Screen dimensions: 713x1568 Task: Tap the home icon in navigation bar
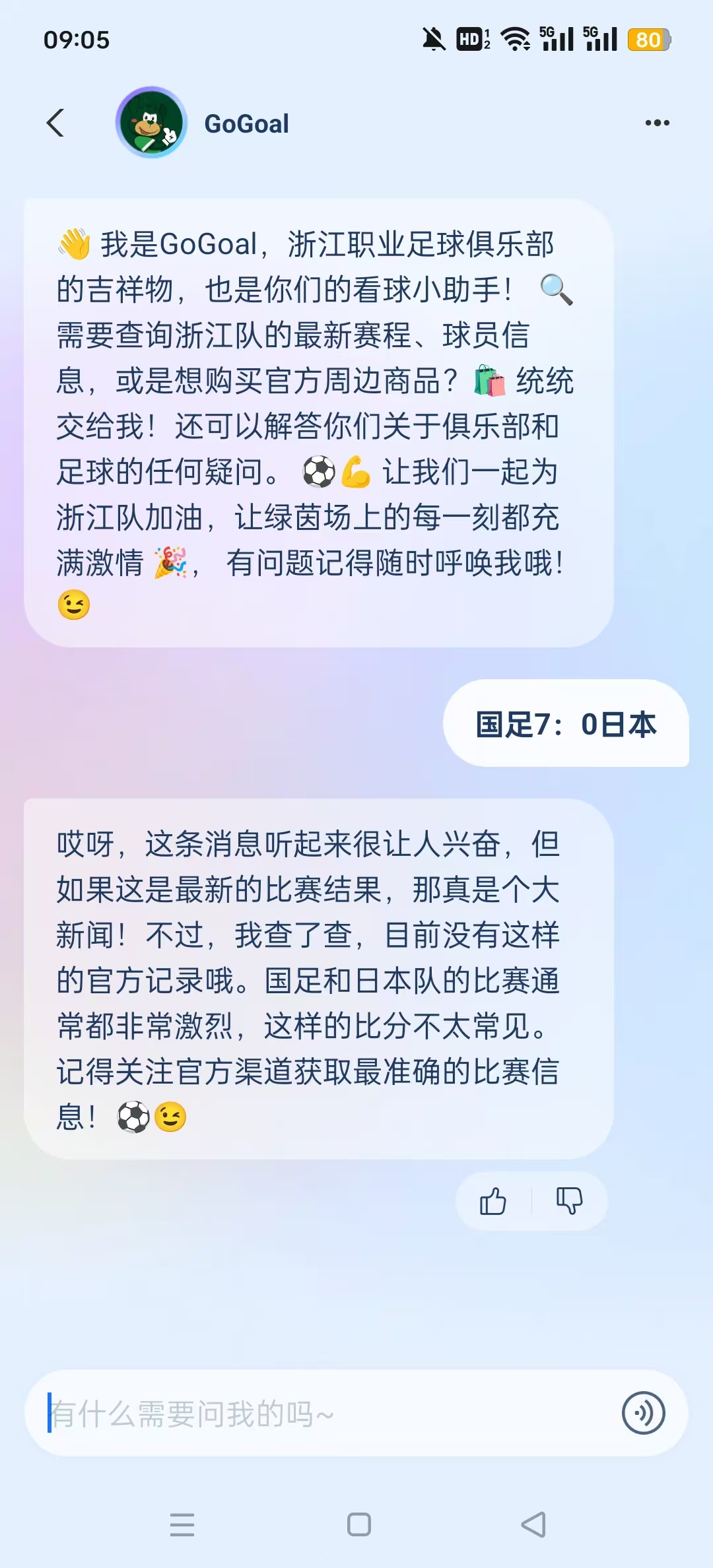click(356, 1526)
